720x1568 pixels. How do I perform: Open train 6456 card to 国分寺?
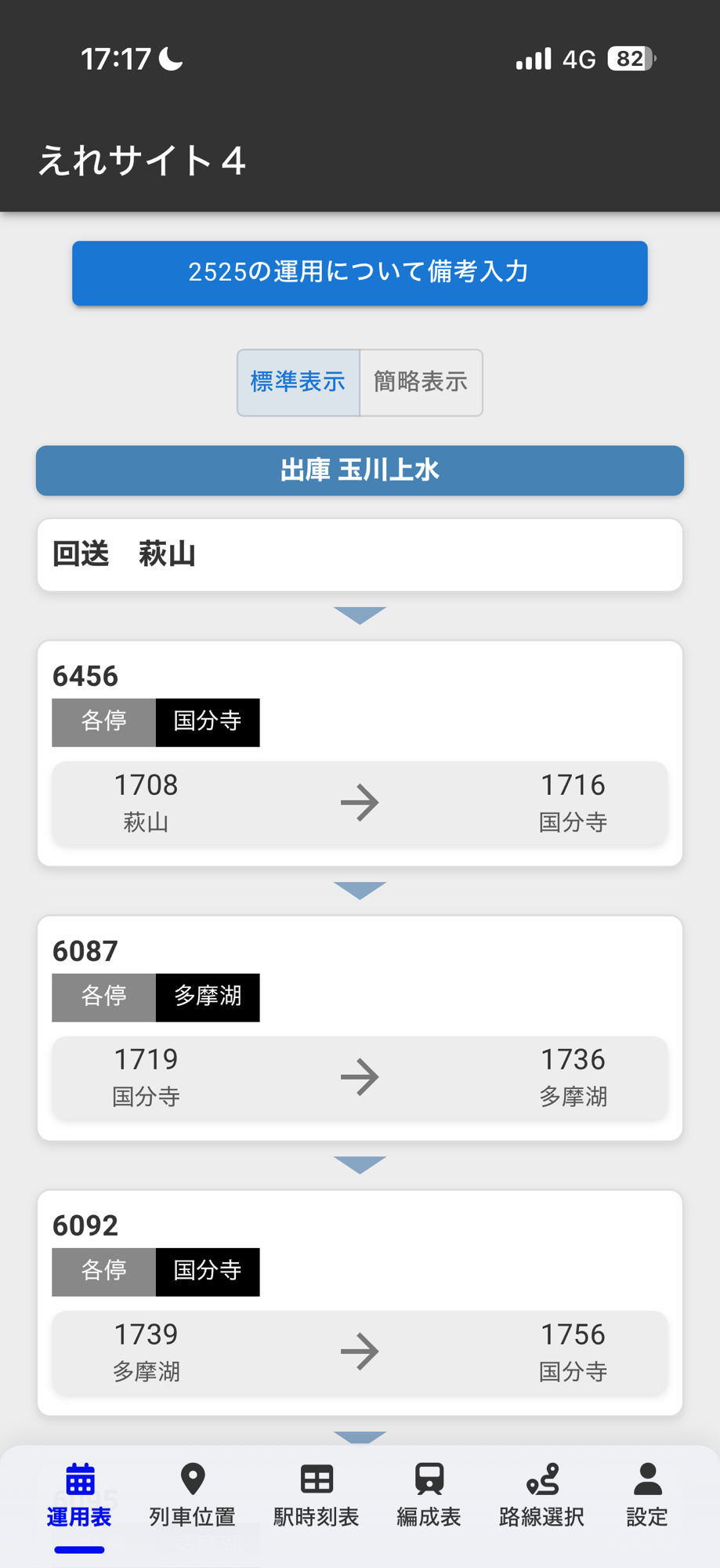360,753
